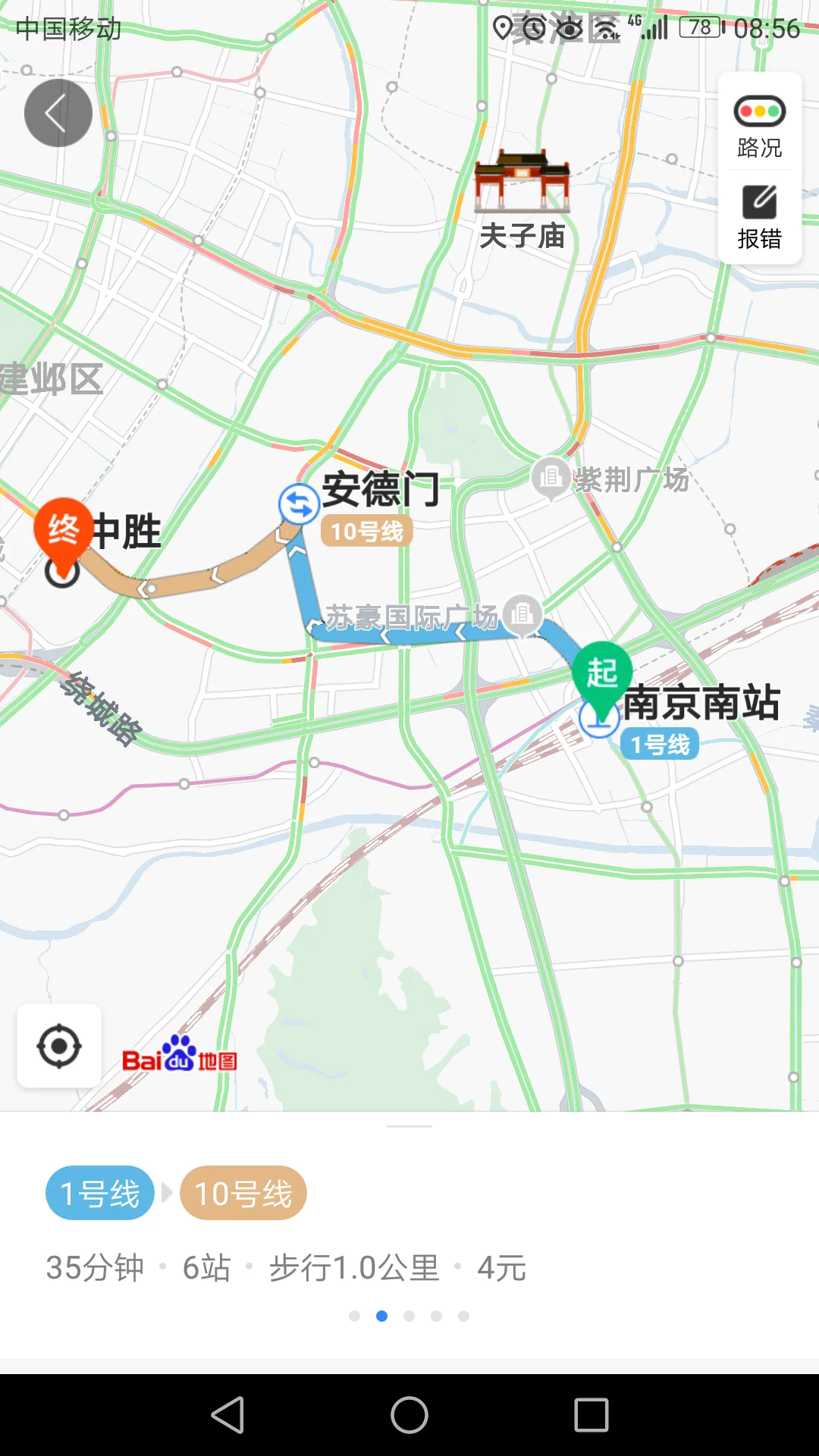Click the back chevron arrow
The image size is (819, 1456).
pos(58,111)
